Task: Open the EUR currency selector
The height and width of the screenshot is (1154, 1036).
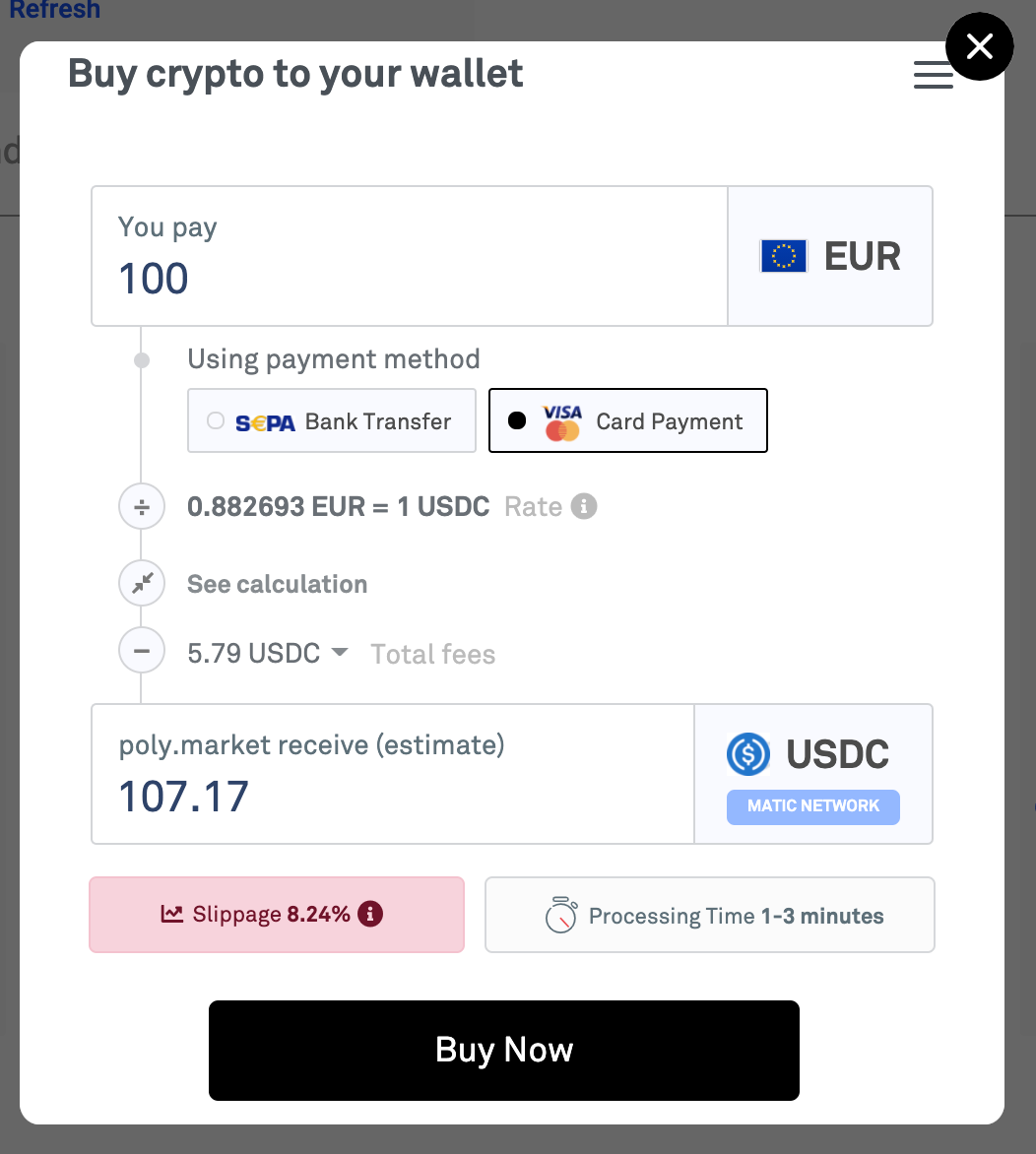Action: tap(830, 255)
